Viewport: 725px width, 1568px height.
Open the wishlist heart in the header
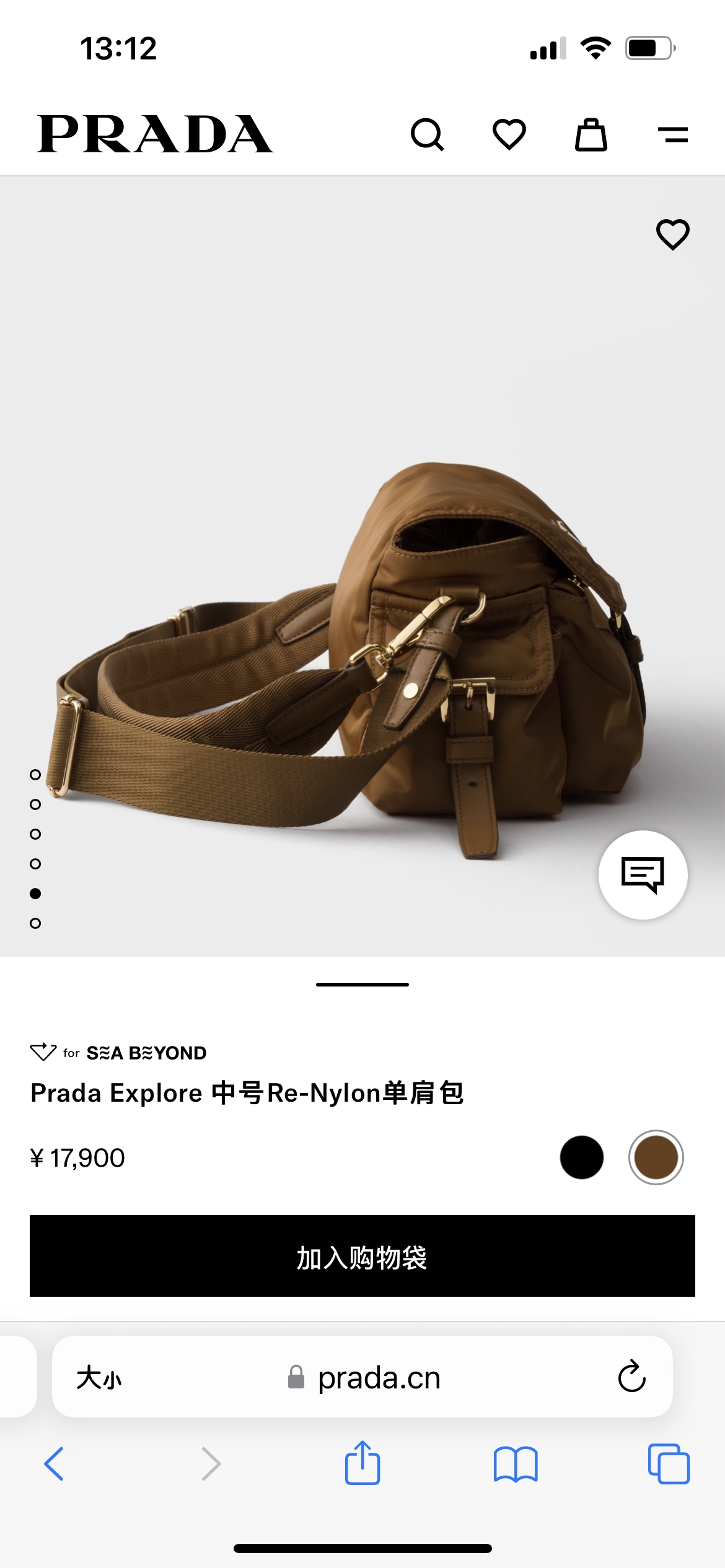point(509,134)
